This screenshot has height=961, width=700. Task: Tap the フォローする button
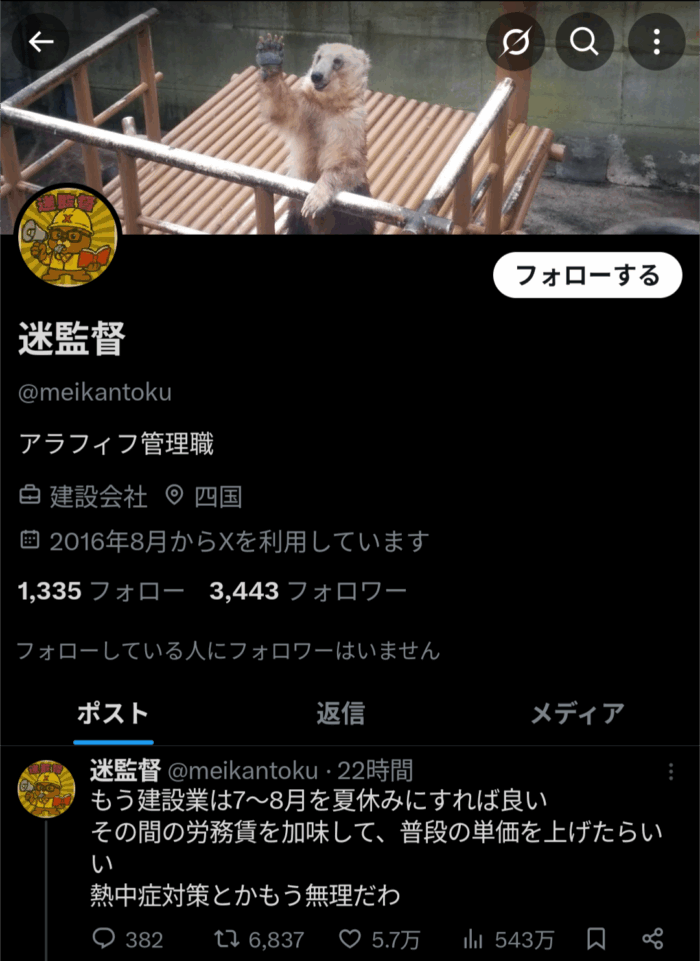click(x=587, y=275)
